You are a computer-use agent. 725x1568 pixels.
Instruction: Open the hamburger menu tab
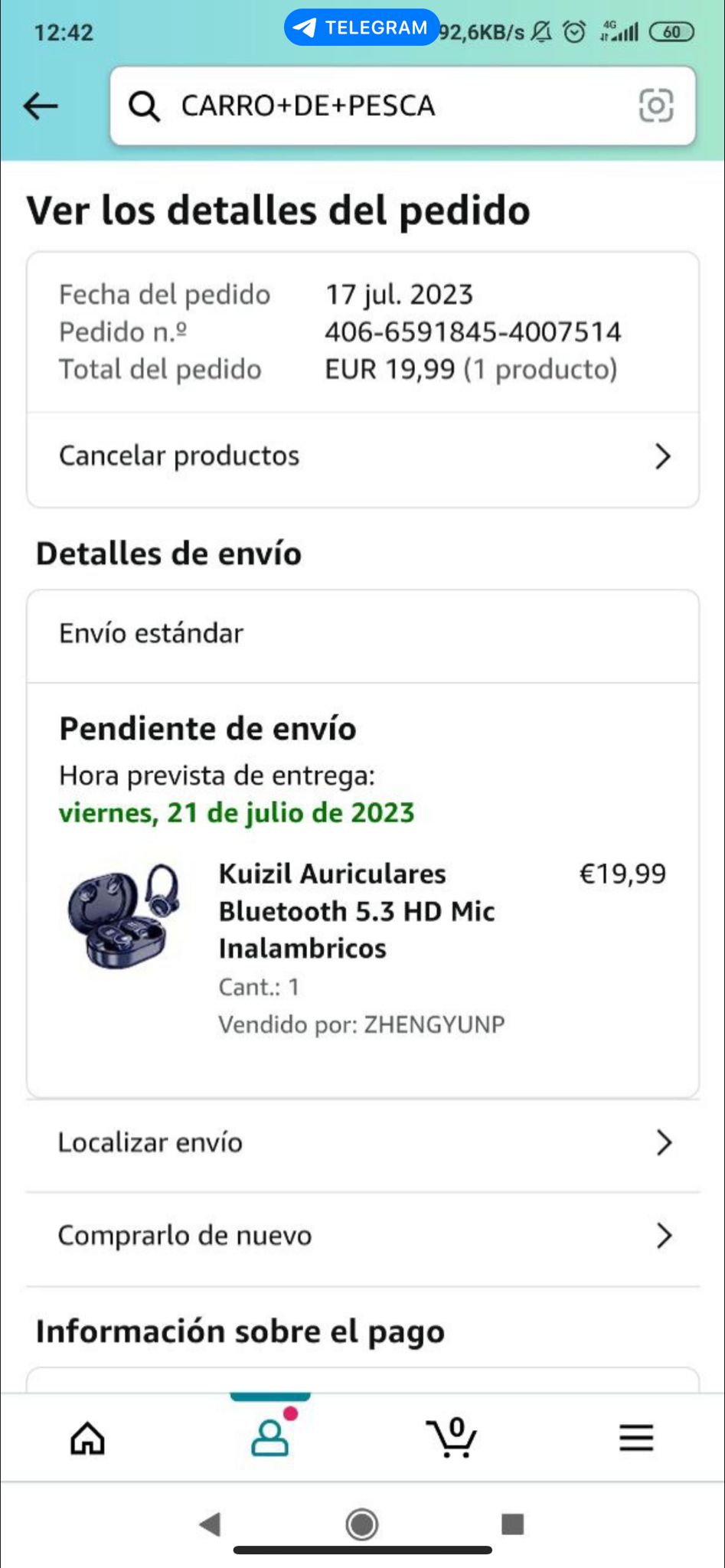click(x=635, y=1439)
